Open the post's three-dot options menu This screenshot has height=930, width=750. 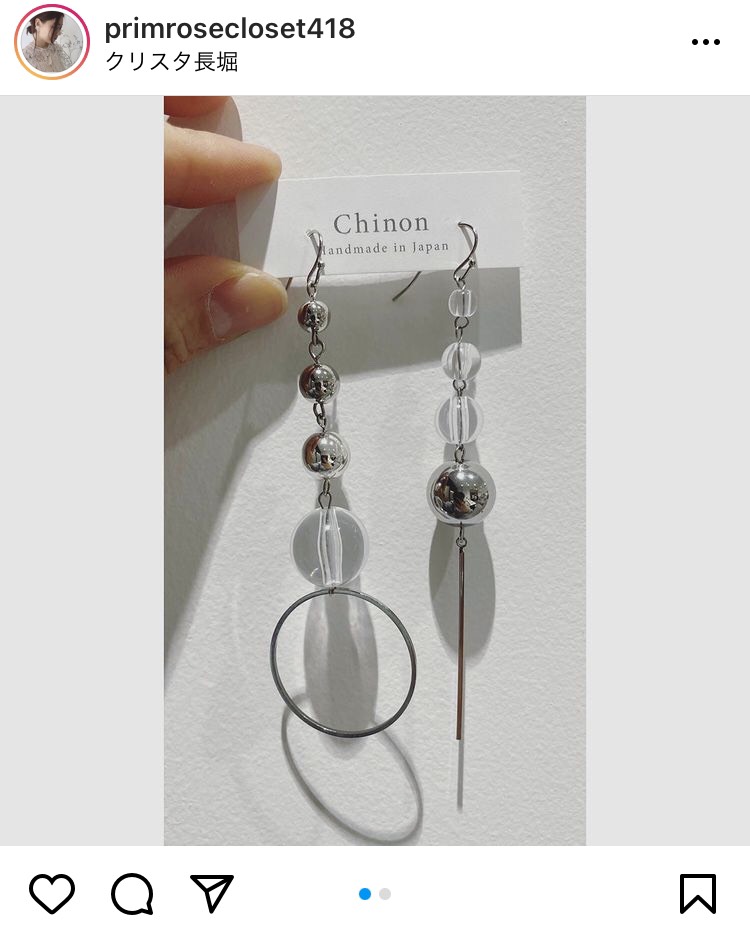[705, 43]
